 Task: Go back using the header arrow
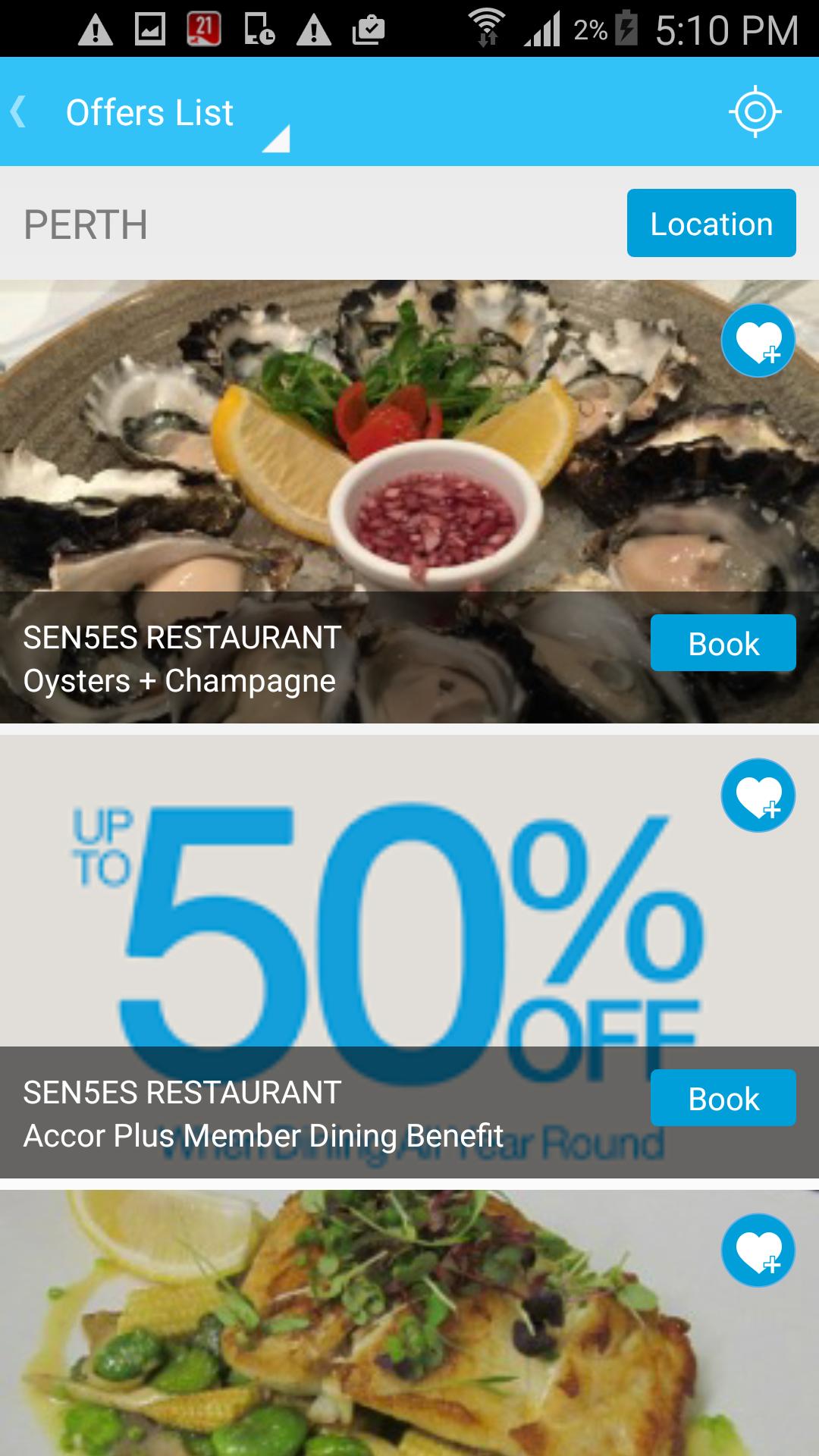point(20,112)
